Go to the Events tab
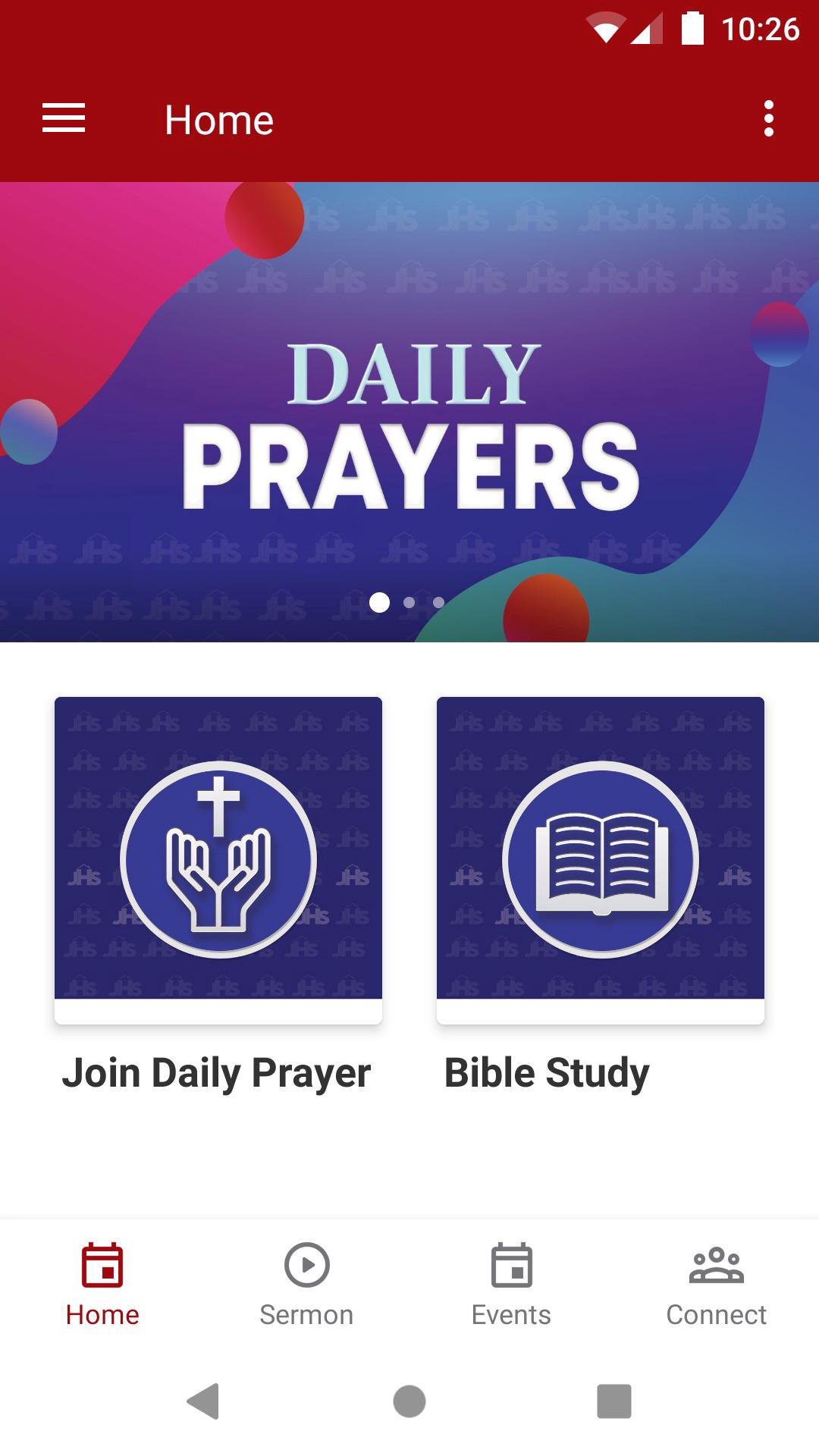 pos(511,1284)
